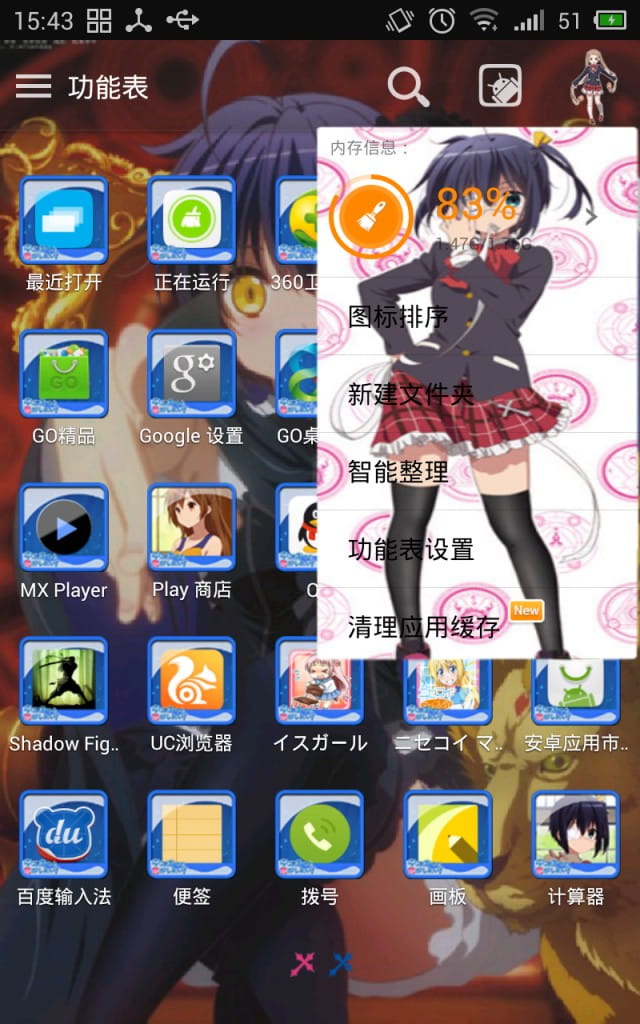640x1024 pixels.
Task: Launch the 计算器 calculator
Action: point(575,835)
